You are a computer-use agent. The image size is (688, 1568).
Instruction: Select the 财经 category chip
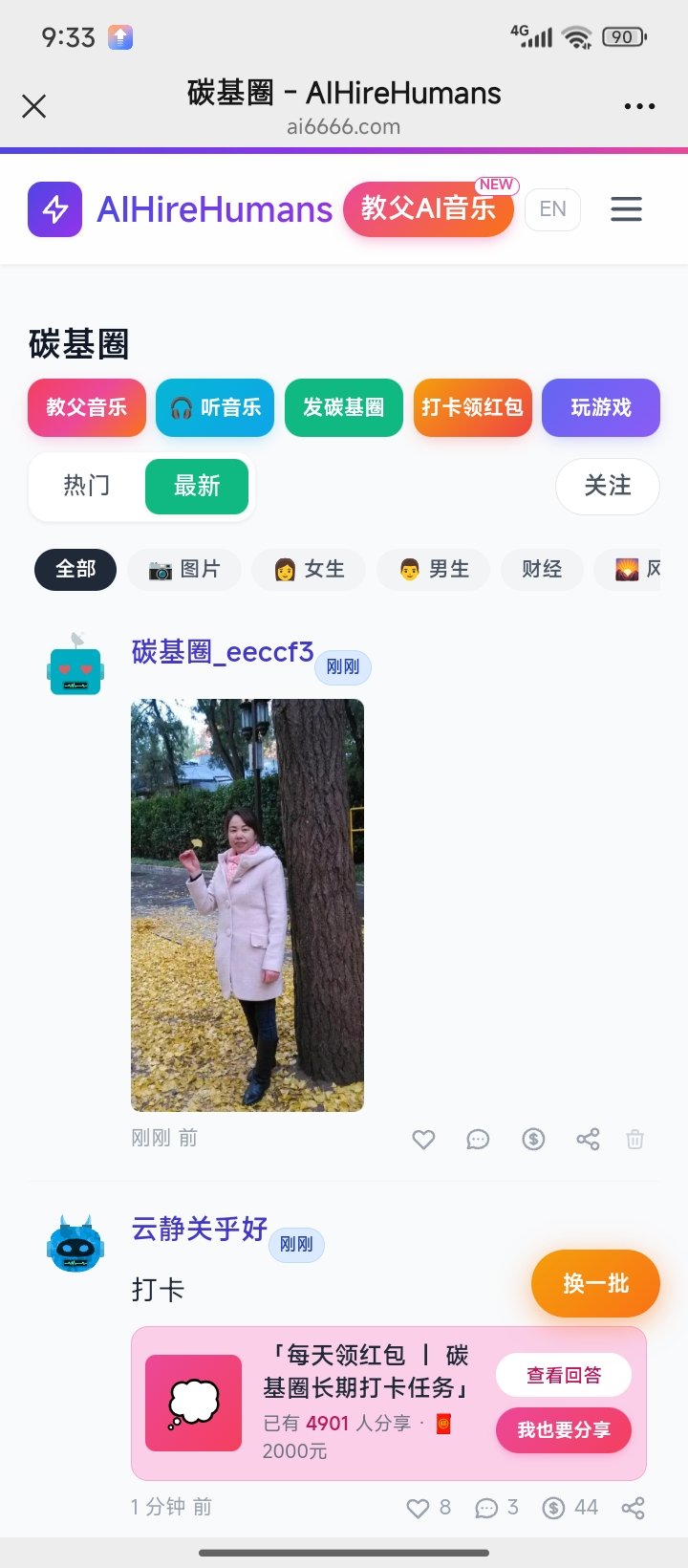(541, 570)
